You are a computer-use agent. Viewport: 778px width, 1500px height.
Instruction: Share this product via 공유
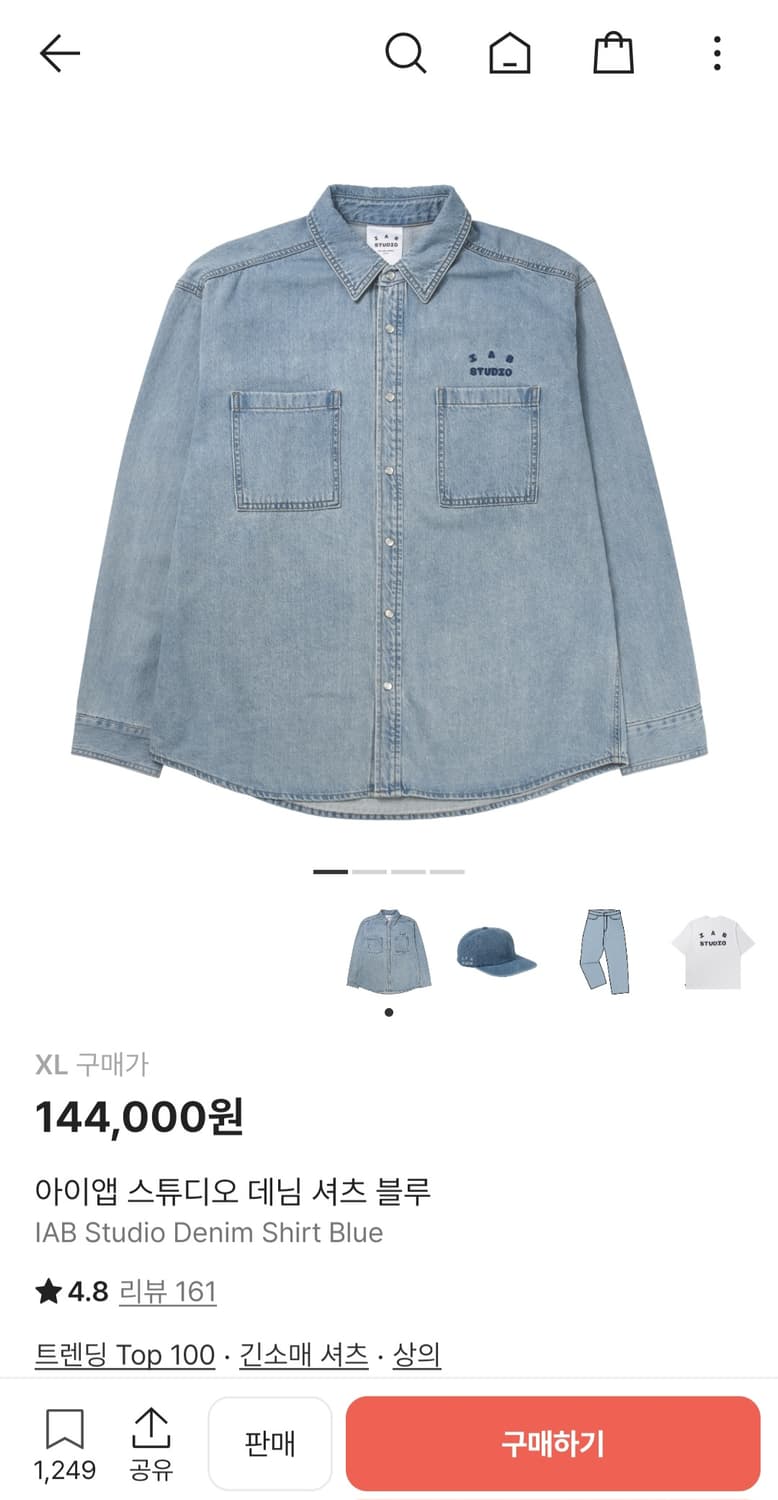[x=151, y=1442]
